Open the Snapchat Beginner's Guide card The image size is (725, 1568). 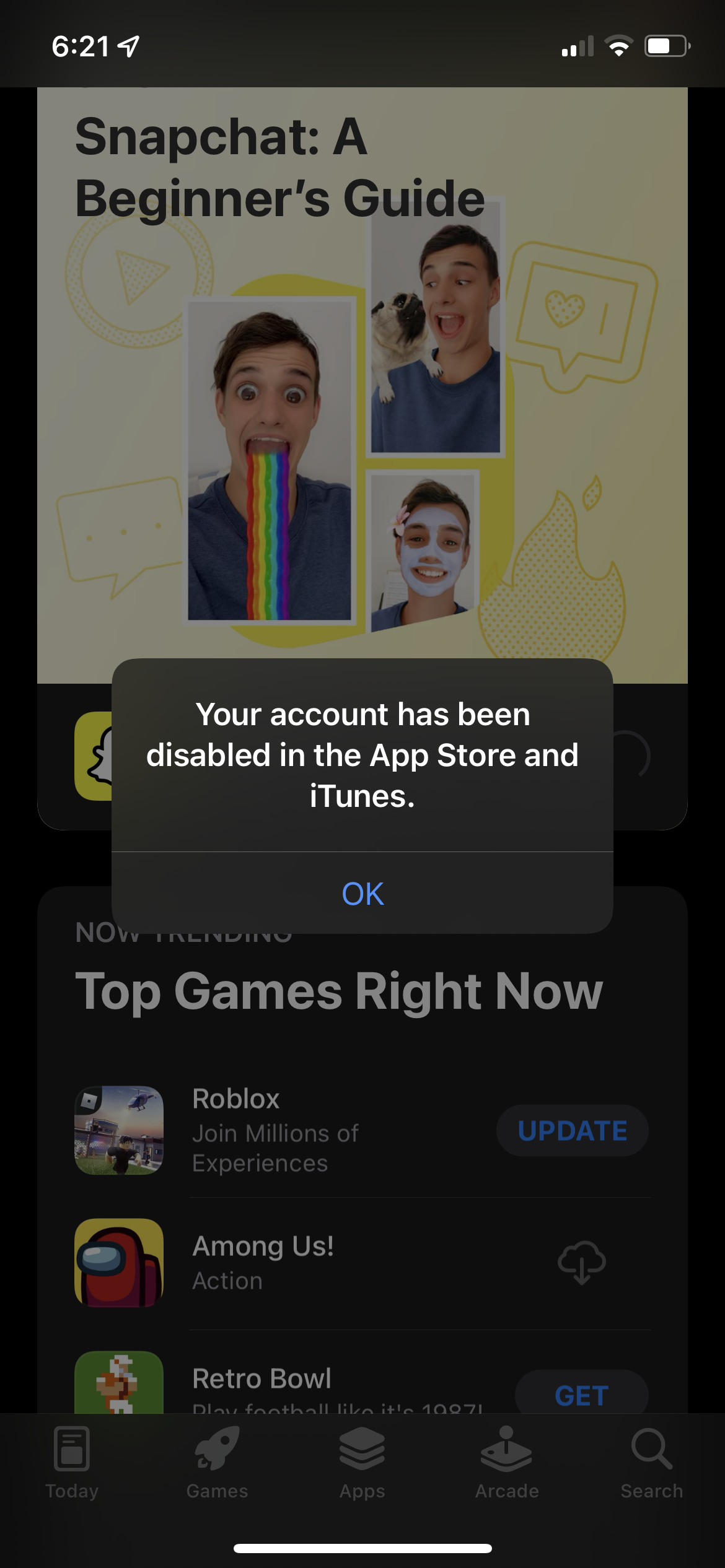[362, 384]
